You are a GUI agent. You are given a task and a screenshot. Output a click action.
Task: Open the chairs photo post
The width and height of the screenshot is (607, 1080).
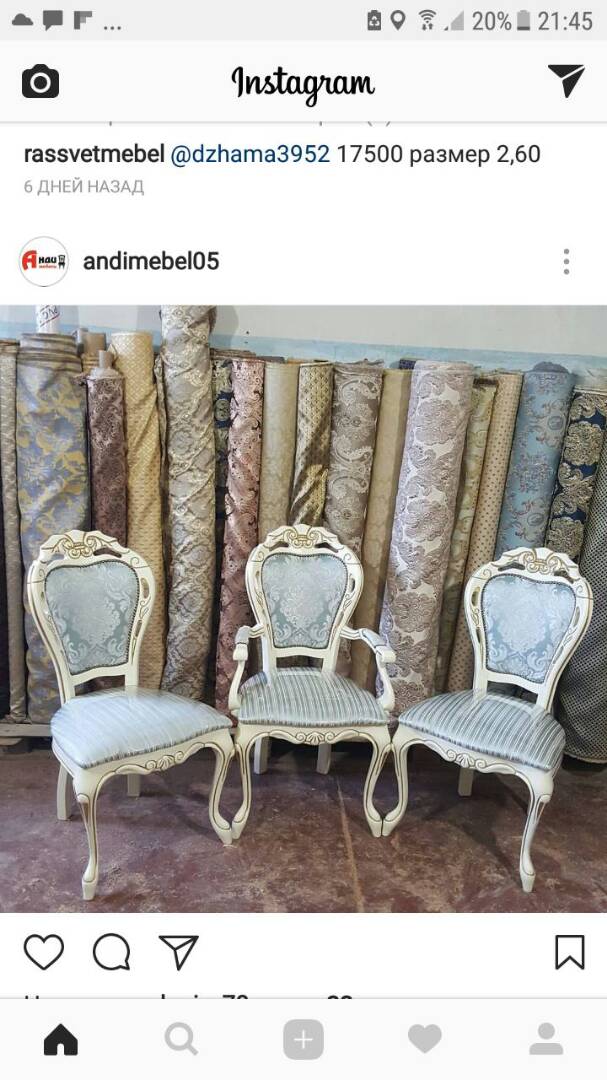point(303,609)
